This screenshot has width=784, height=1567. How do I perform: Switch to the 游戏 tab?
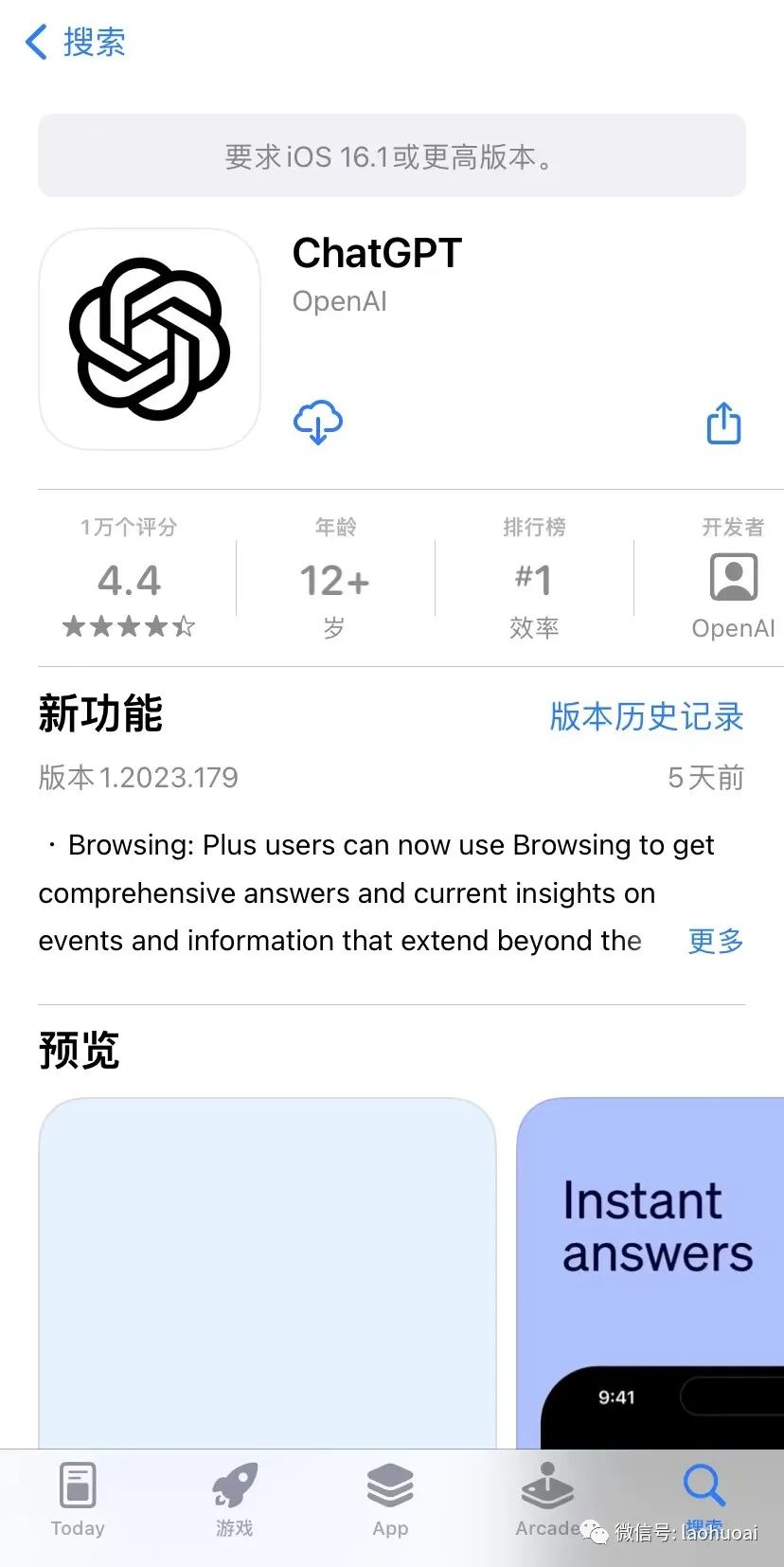tap(234, 1500)
